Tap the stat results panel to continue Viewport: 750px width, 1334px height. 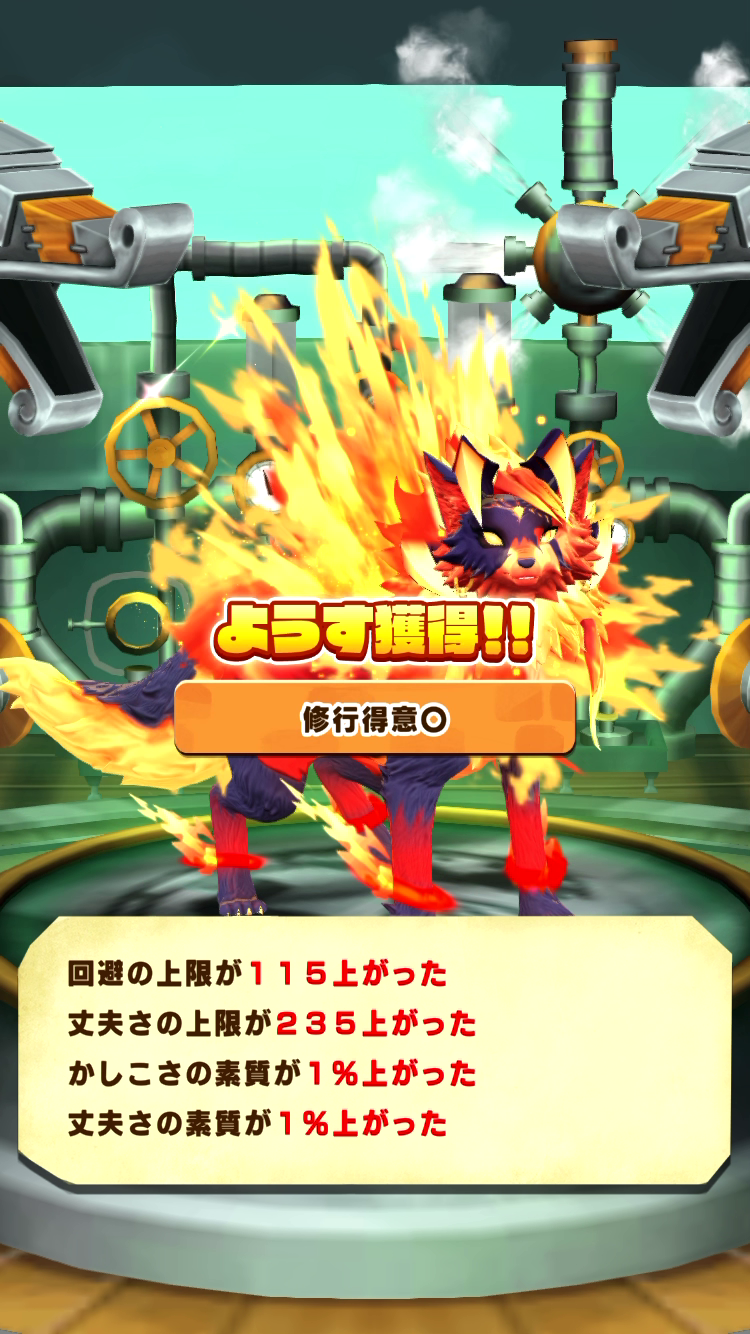374,1050
